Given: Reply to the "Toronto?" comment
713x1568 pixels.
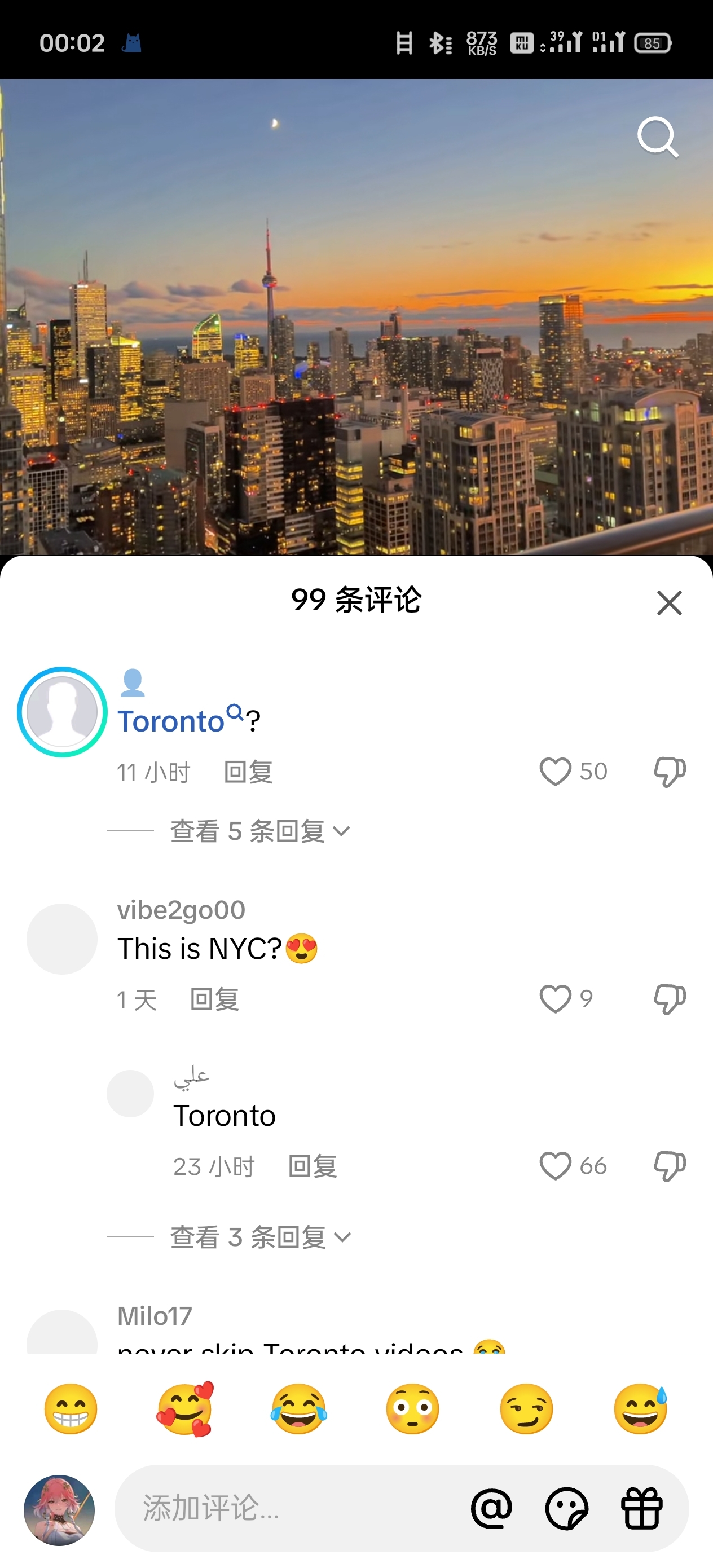Looking at the screenshot, I should tap(248, 772).
